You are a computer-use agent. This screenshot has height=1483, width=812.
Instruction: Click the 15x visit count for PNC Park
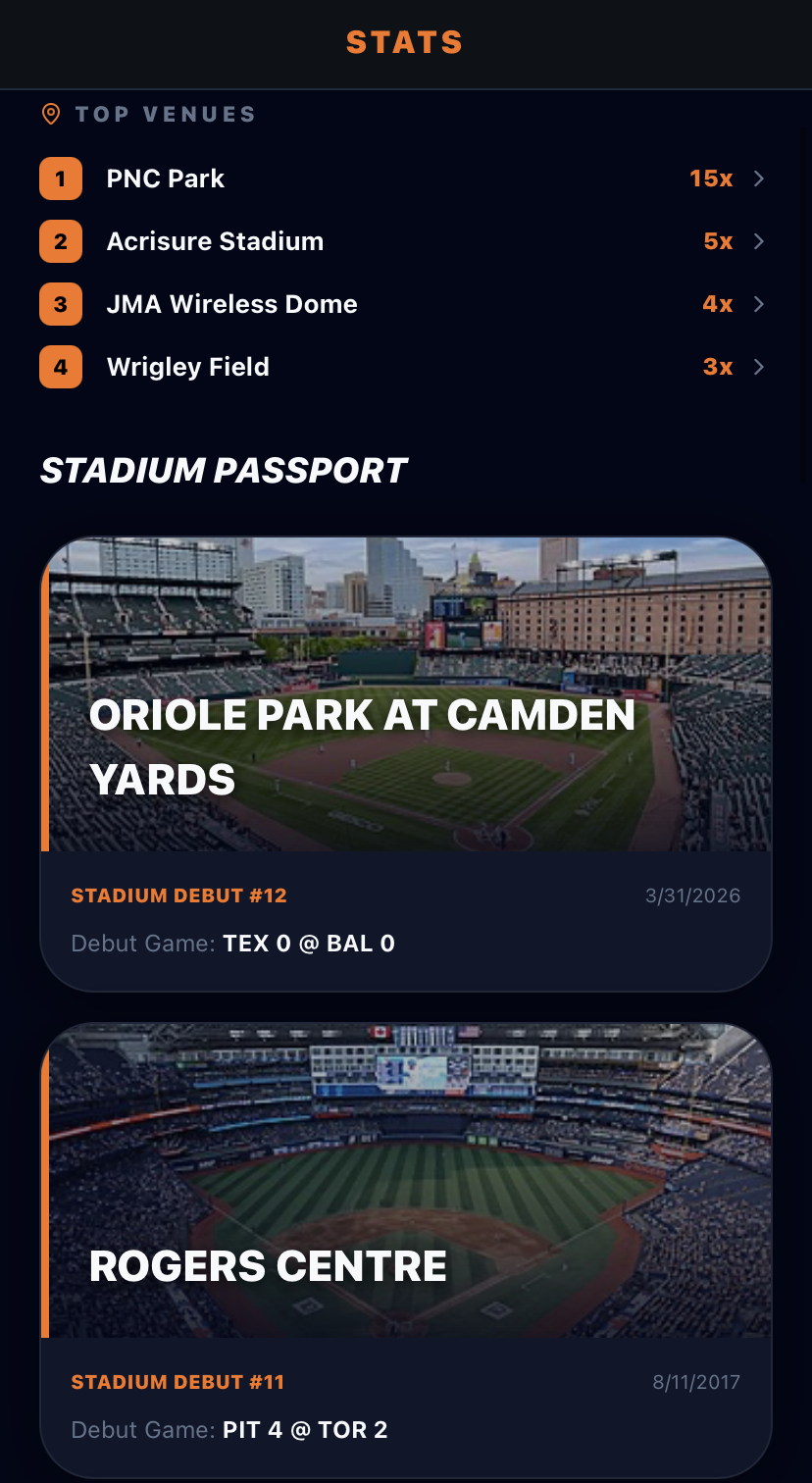(x=710, y=179)
